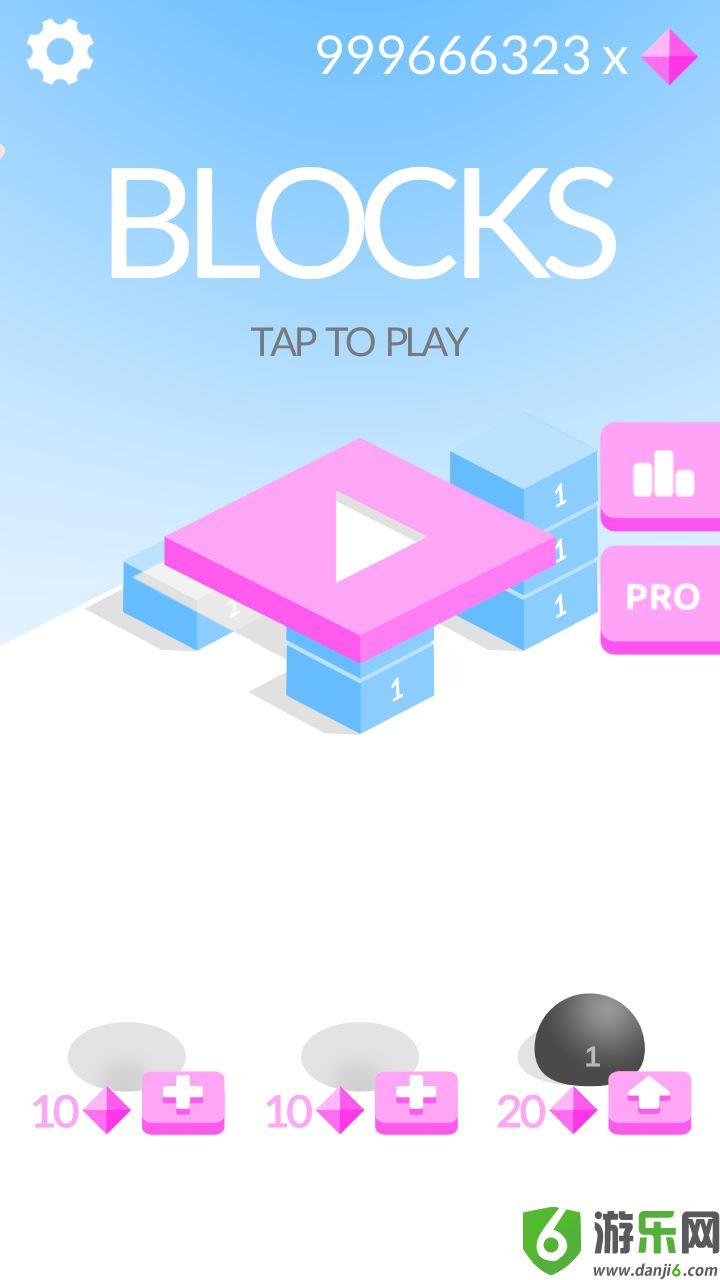
Task: Open the PRO upgrade button
Action: [662, 597]
